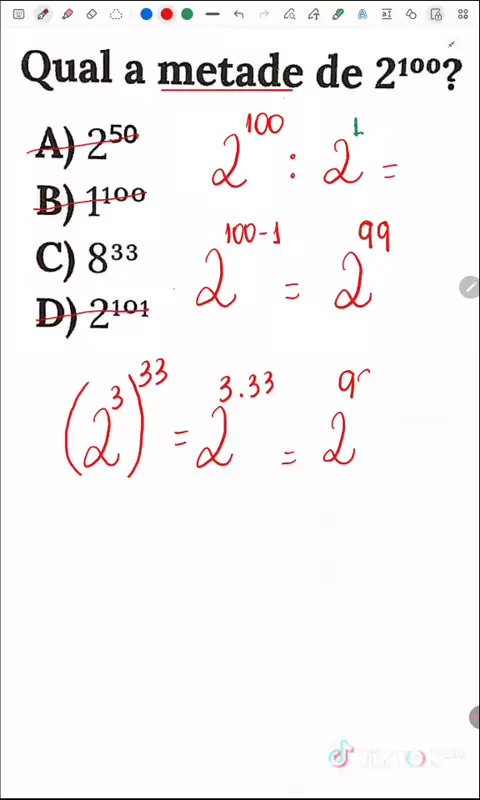Select the eraser tool
The height and width of the screenshot is (800, 480).
[x=92, y=14]
